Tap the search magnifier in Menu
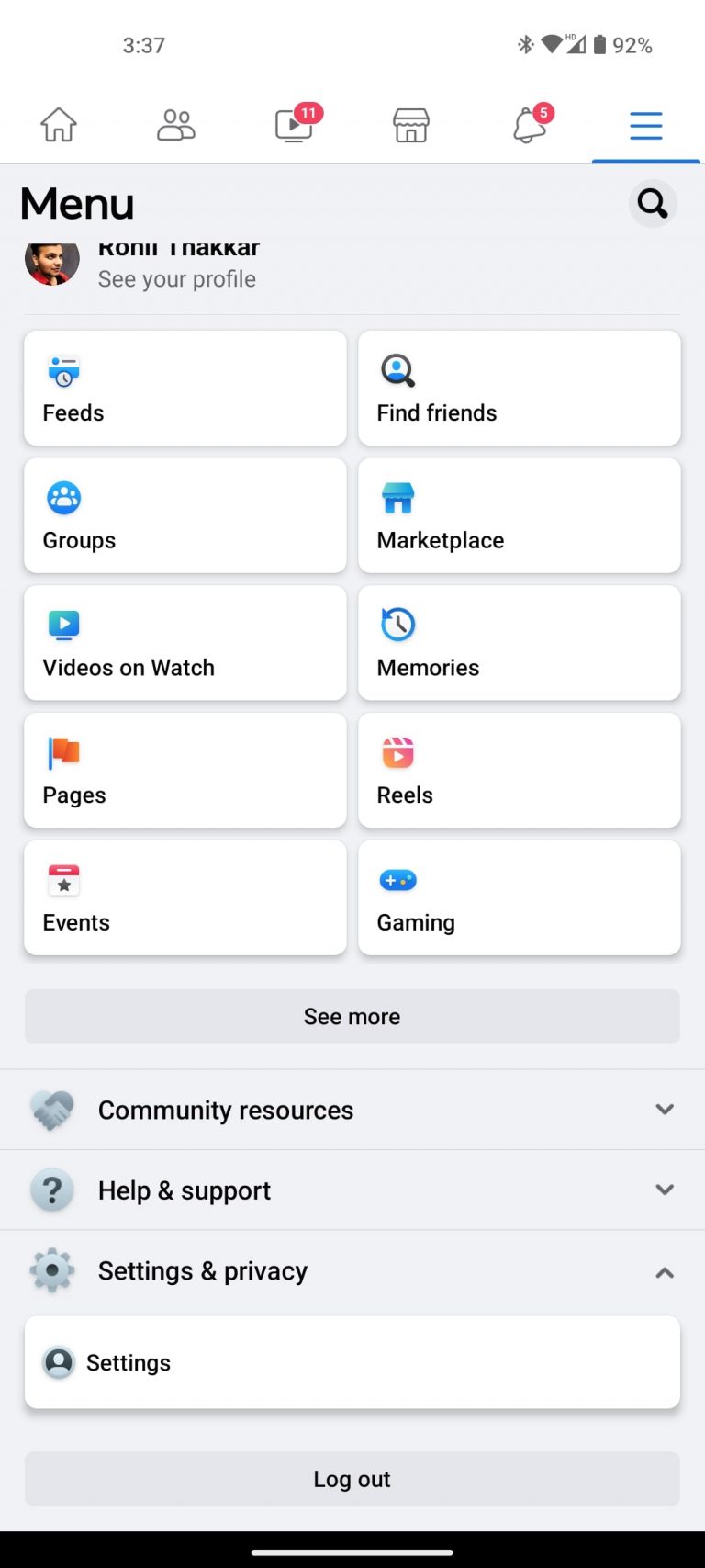Image resolution: width=705 pixels, height=1568 pixels. (652, 204)
